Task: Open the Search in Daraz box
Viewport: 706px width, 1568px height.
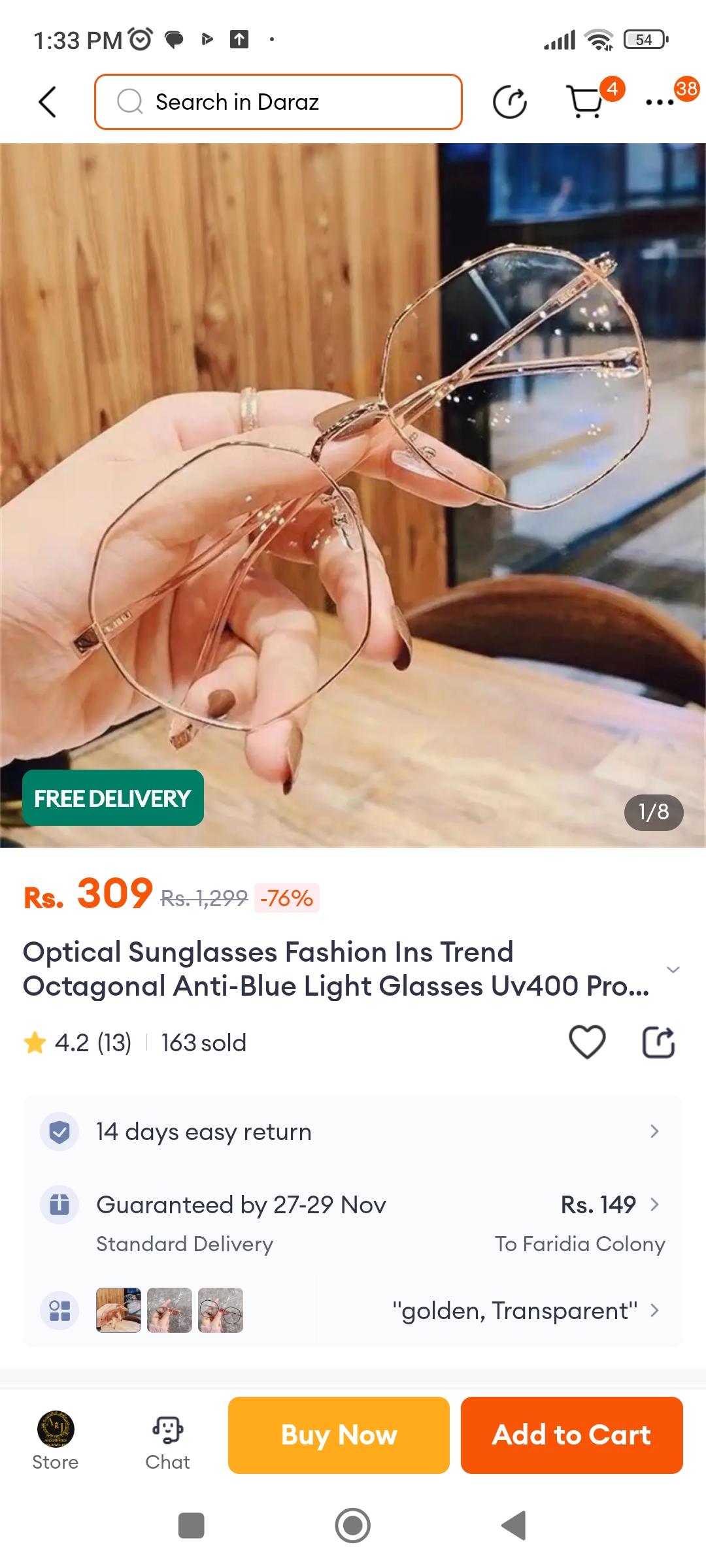Action: (278, 102)
